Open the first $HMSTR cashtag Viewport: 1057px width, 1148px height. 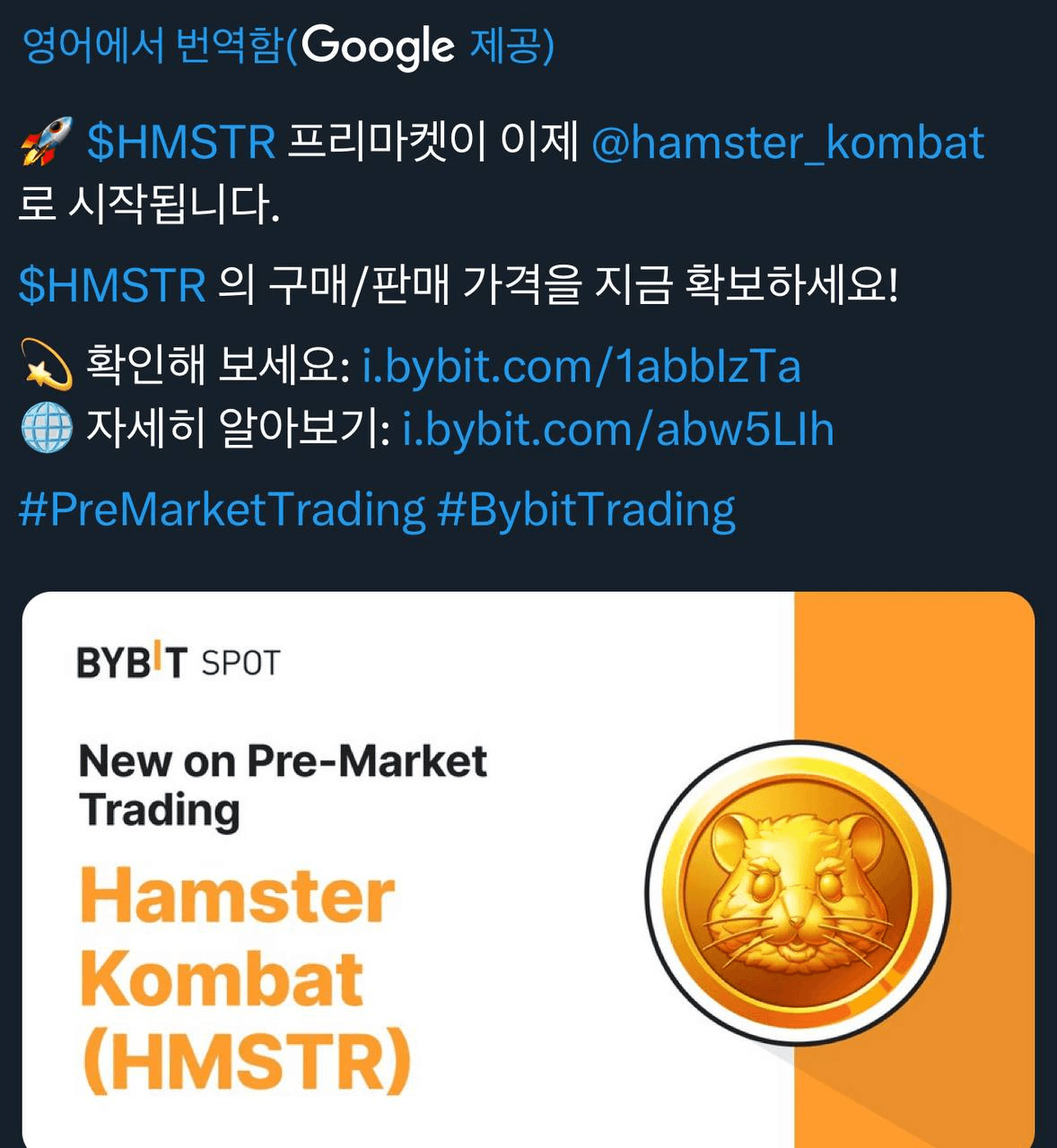[x=180, y=143]
